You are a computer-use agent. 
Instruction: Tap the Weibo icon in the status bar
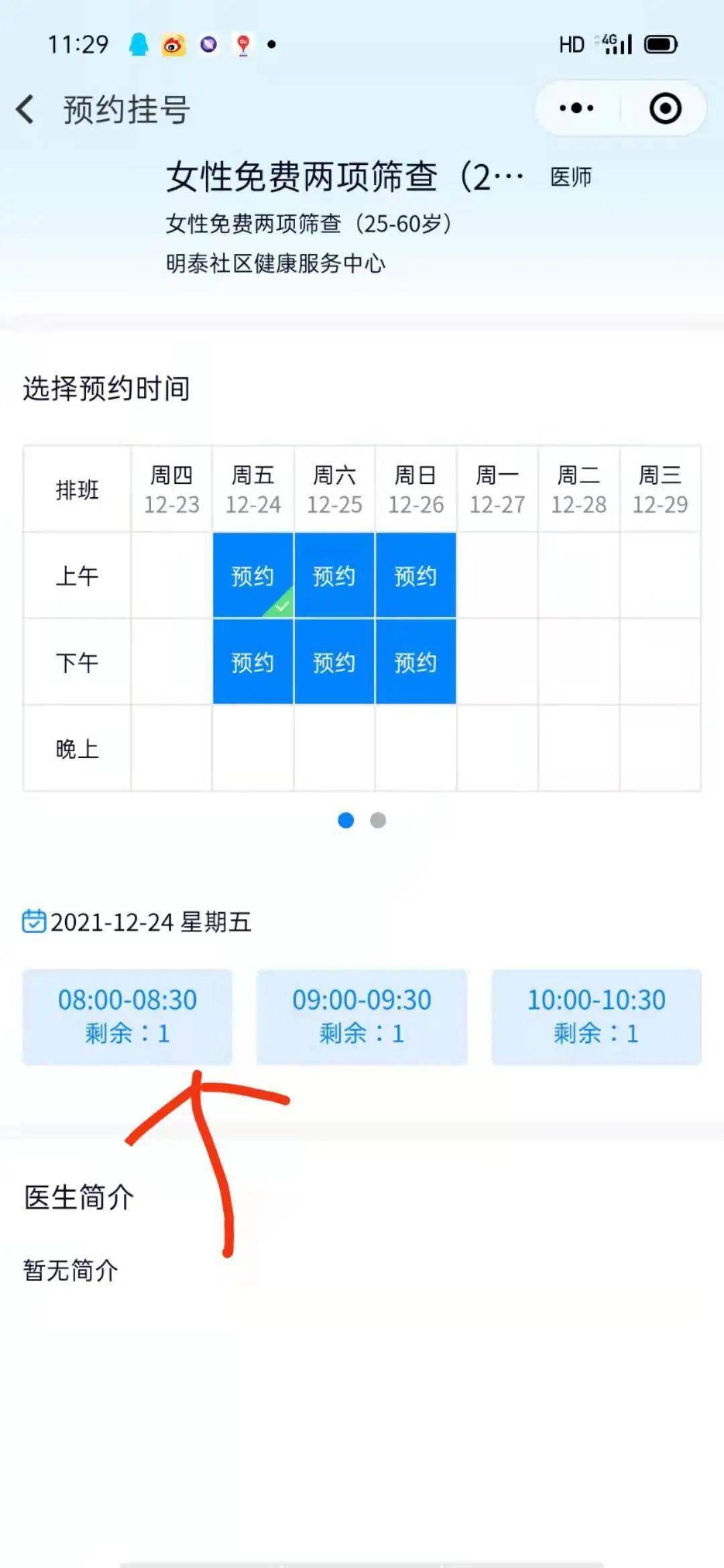173,44
